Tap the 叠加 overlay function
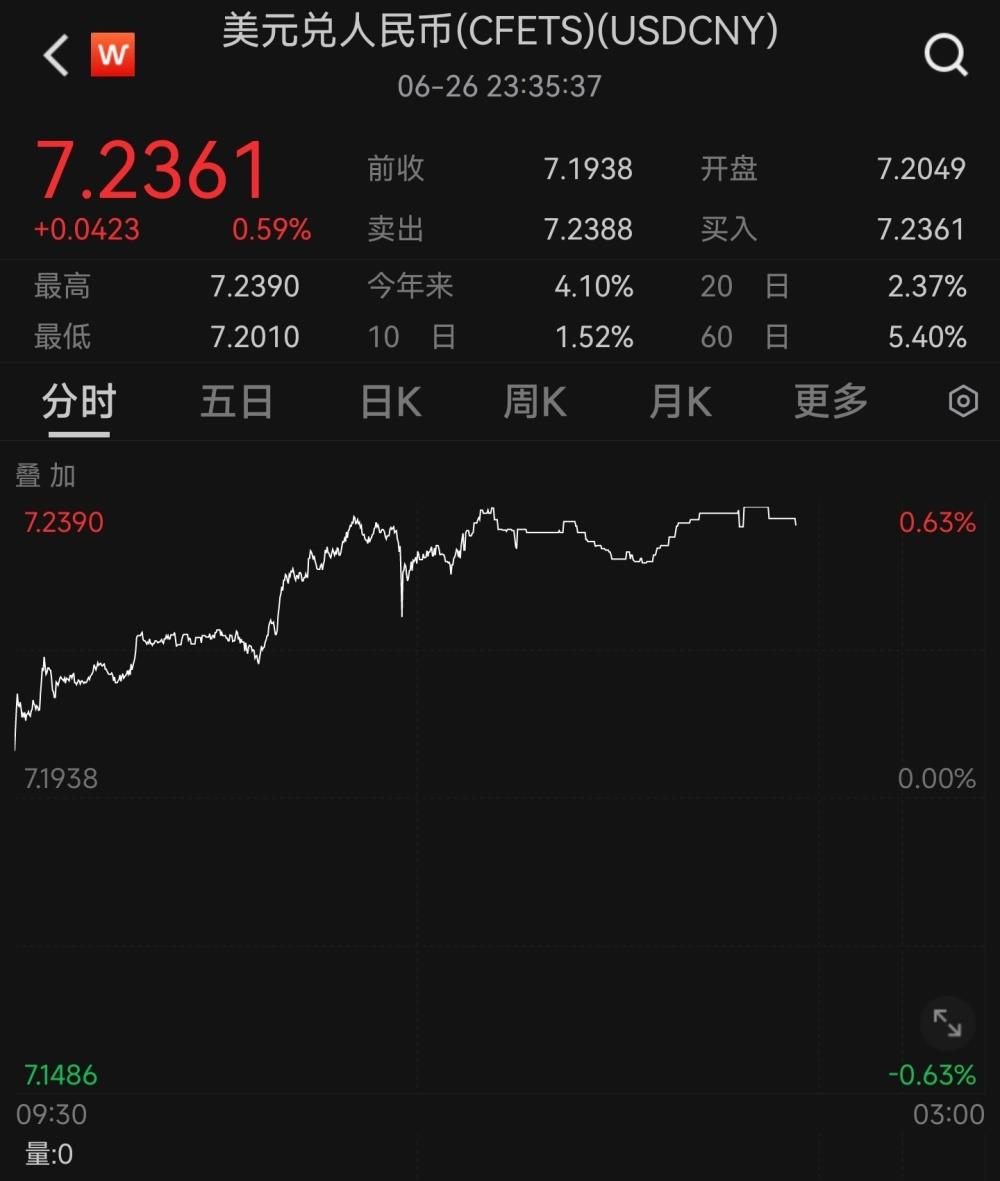The image size is (1000, 1181). [45, 476]
